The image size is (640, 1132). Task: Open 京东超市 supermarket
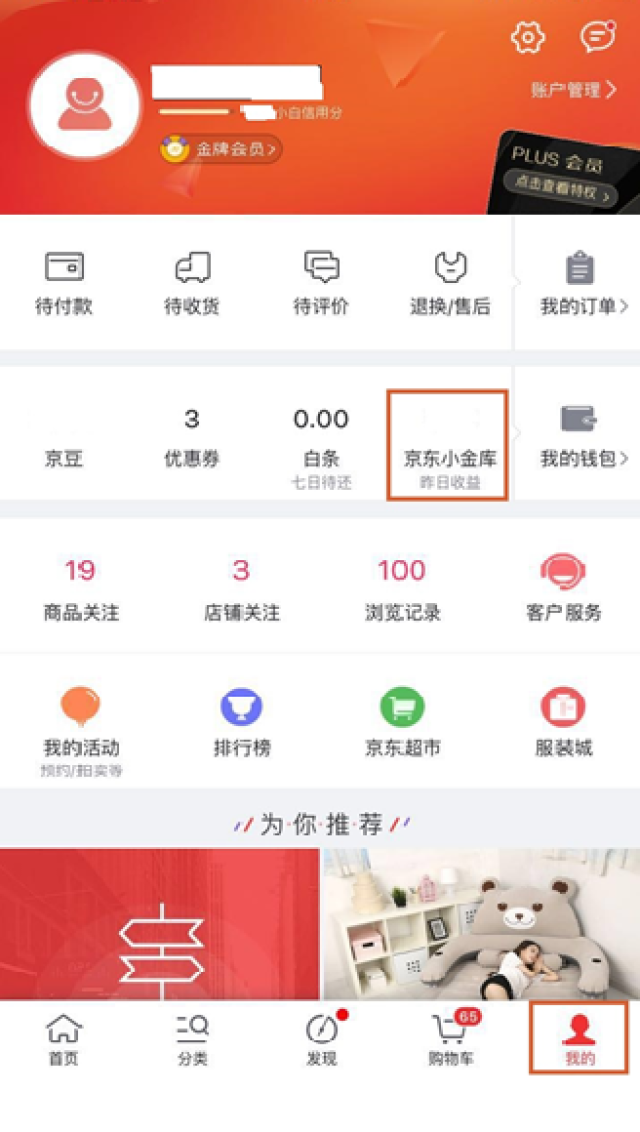[402, 724]
